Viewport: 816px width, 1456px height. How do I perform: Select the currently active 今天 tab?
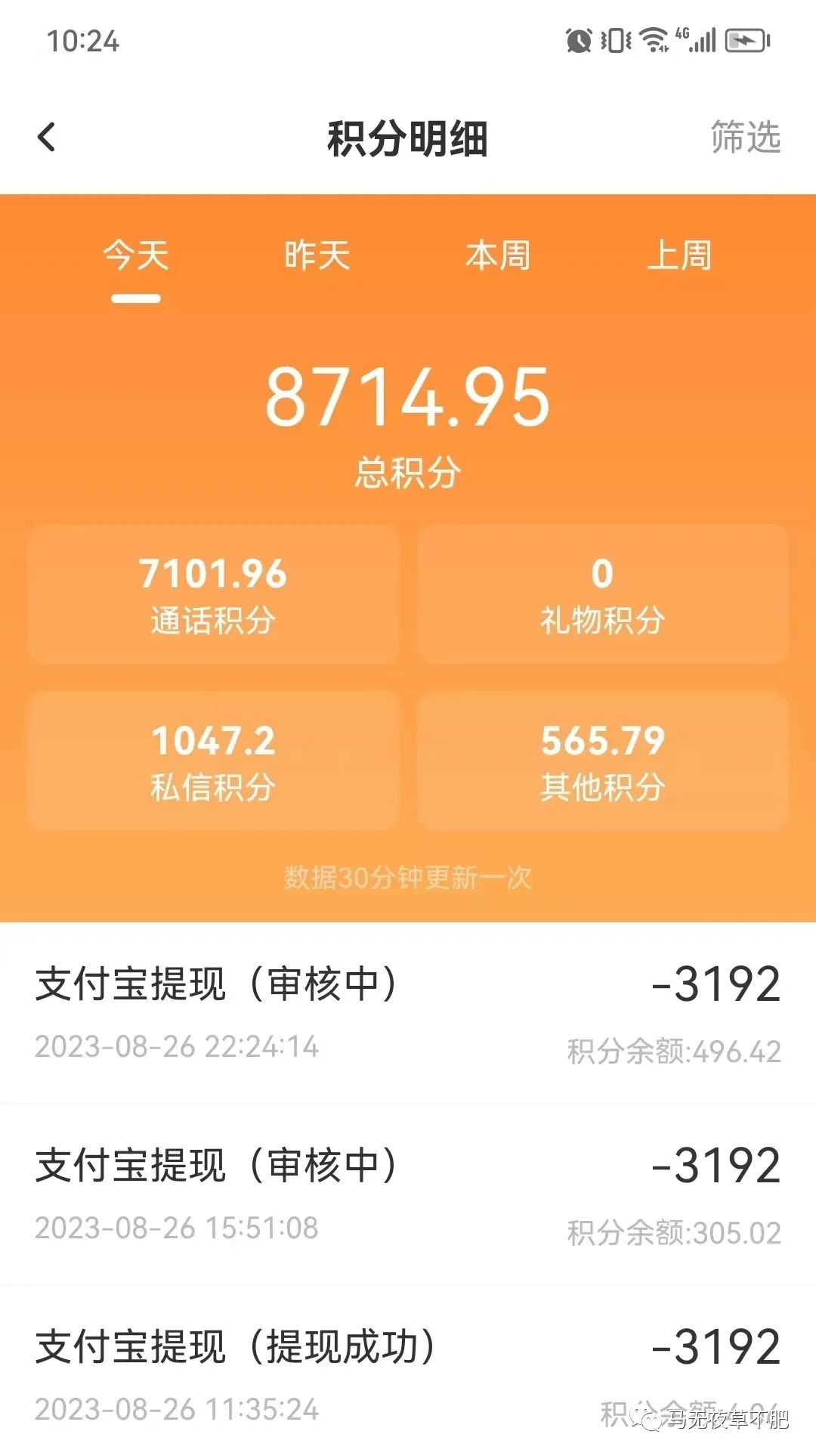[134, 257]
